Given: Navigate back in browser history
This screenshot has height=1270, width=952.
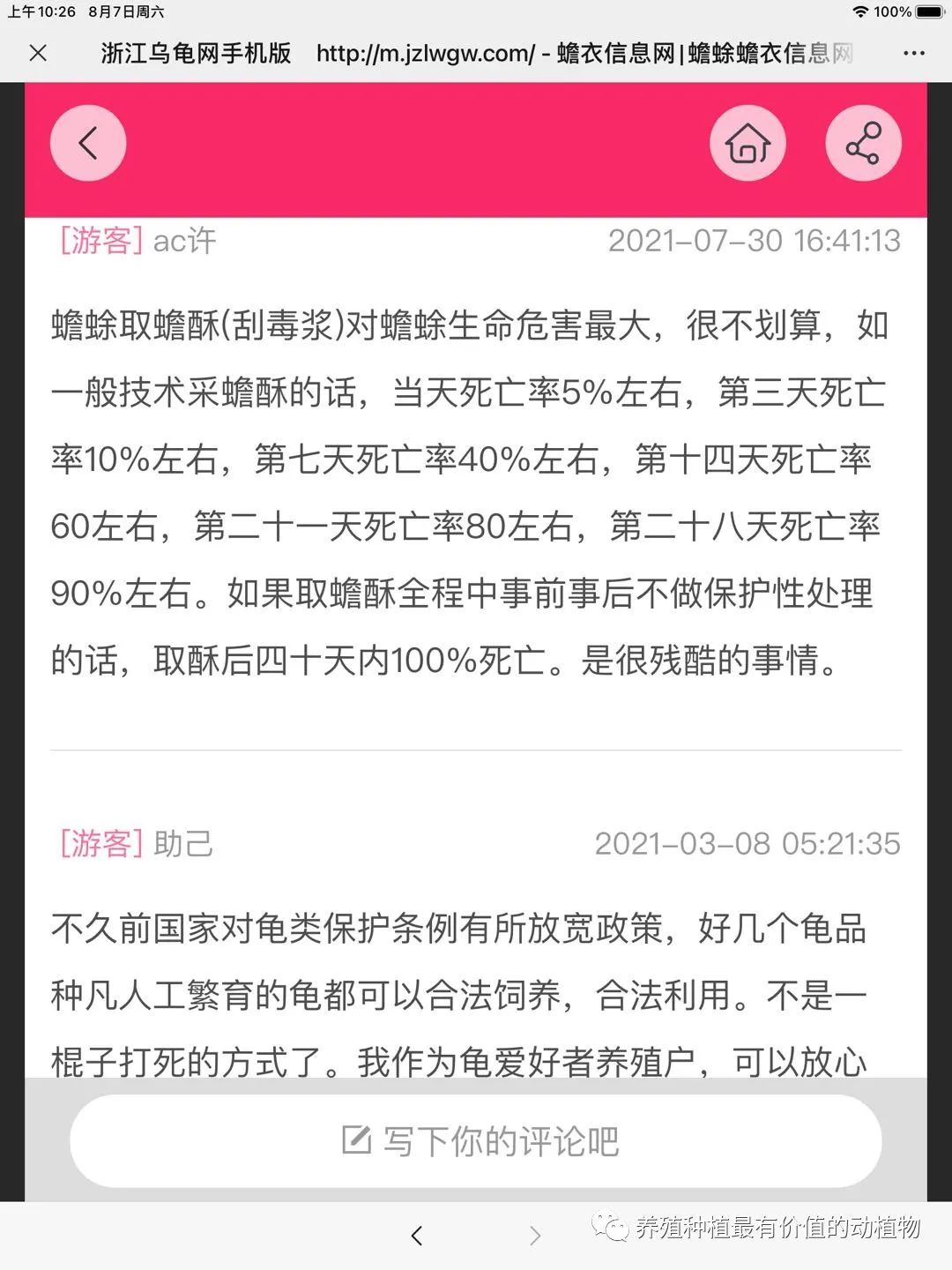Looking at the screenshot, I should (417, 1236).
